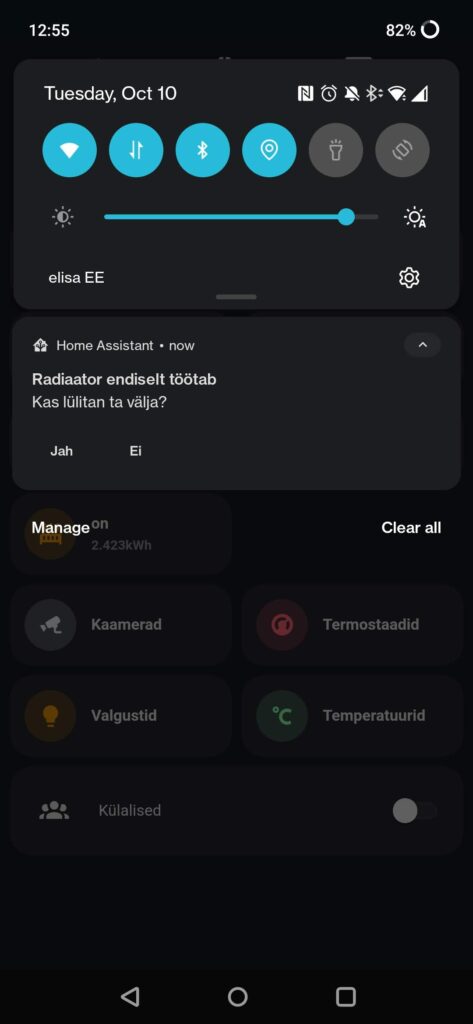This screenshot has width=473, height=1024.
Task: Toggle the location quick tile
Action: point(269,150)
